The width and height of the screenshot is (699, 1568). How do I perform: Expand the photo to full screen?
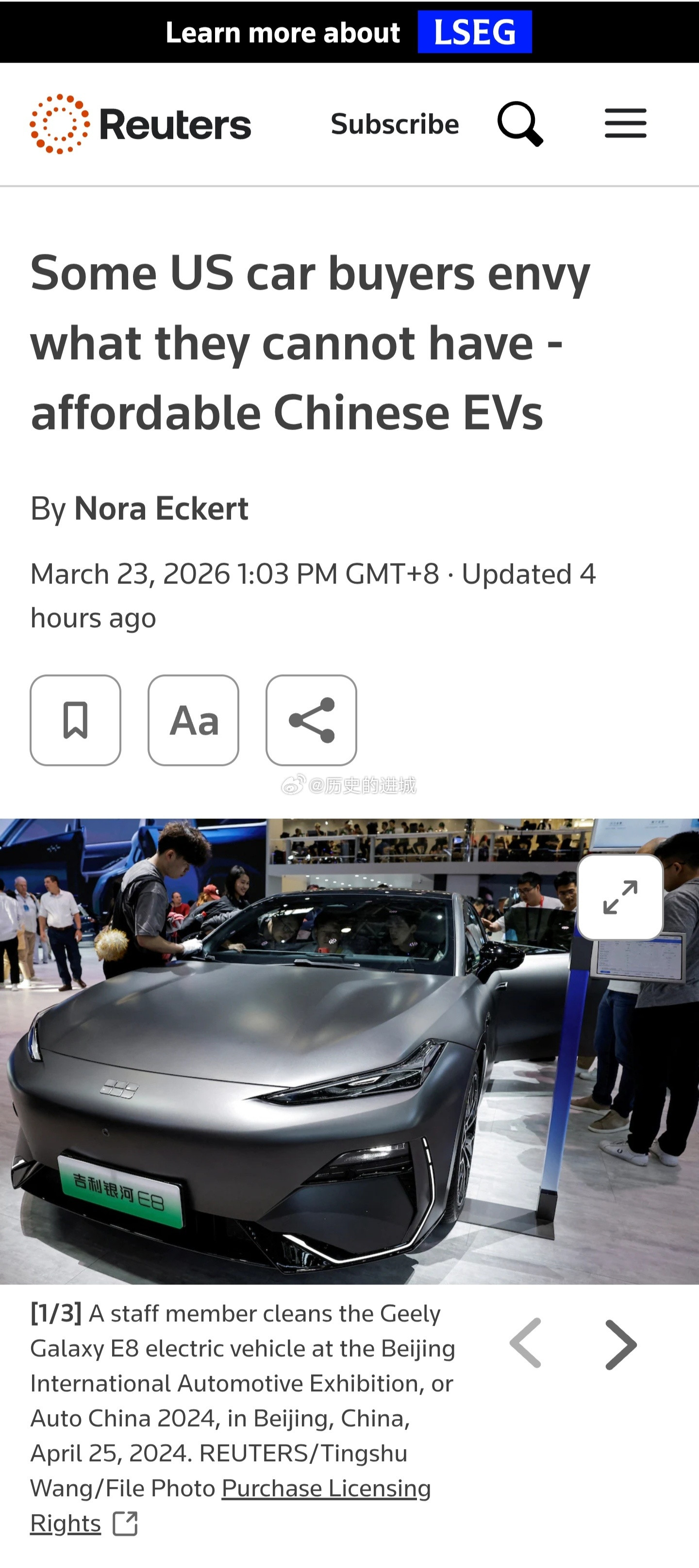coord(620,897)
